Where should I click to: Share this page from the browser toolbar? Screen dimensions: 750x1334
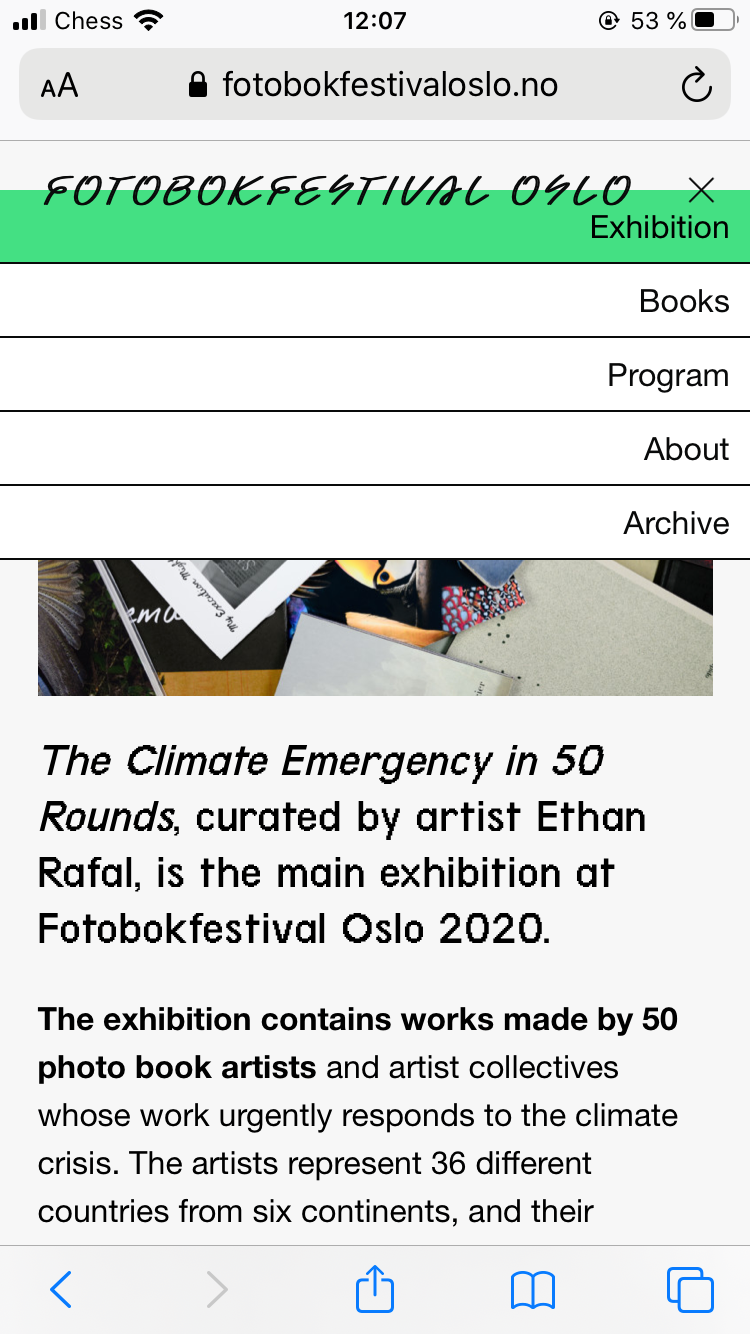(x=376, y=1289)
